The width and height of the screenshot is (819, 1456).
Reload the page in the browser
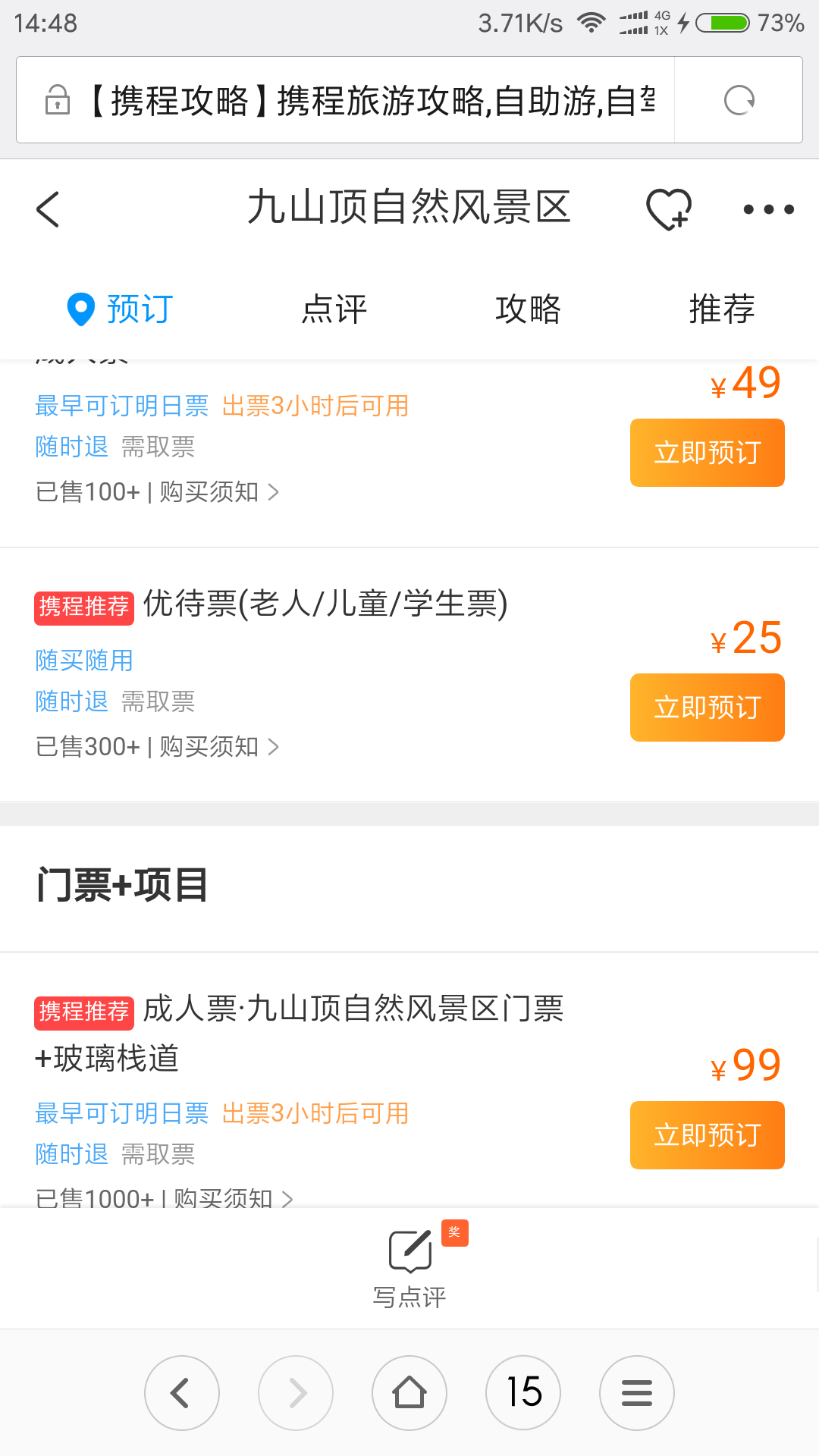(x=739, y=100)
